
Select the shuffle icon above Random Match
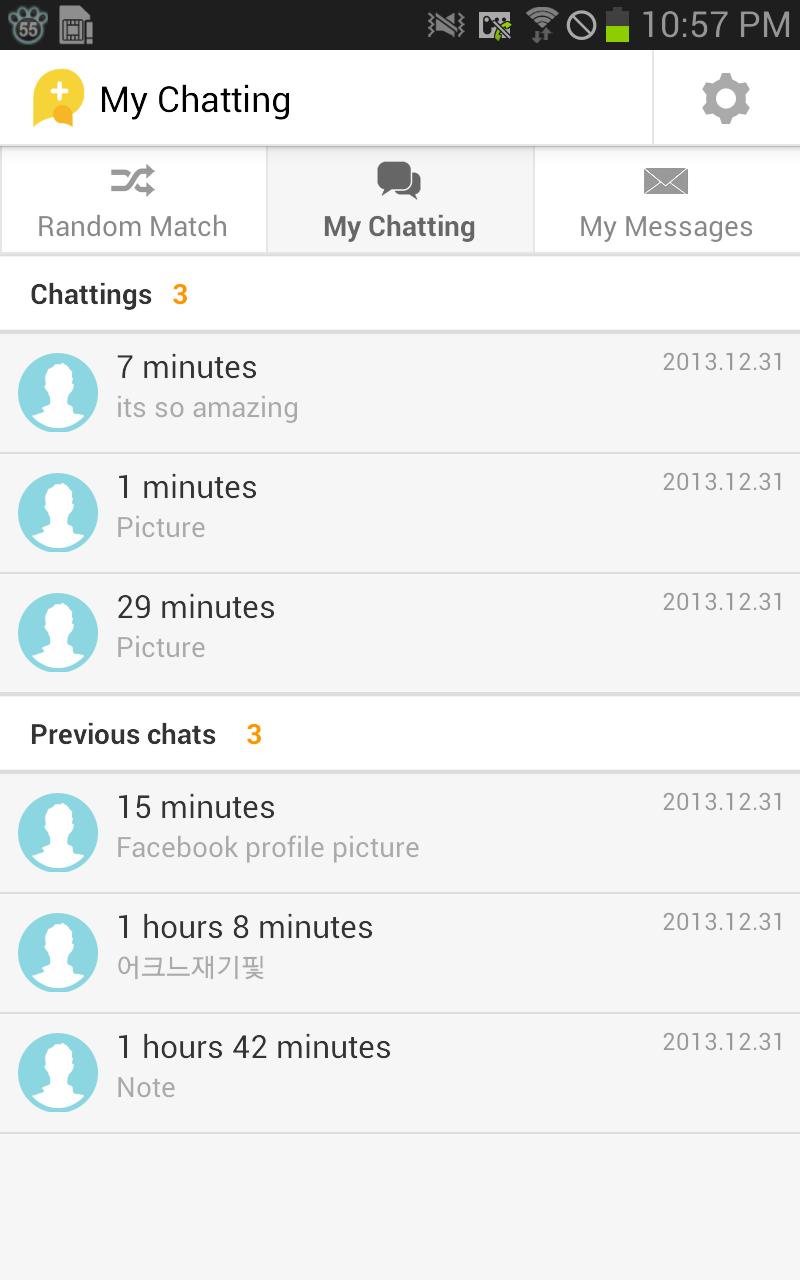[133, 179]
